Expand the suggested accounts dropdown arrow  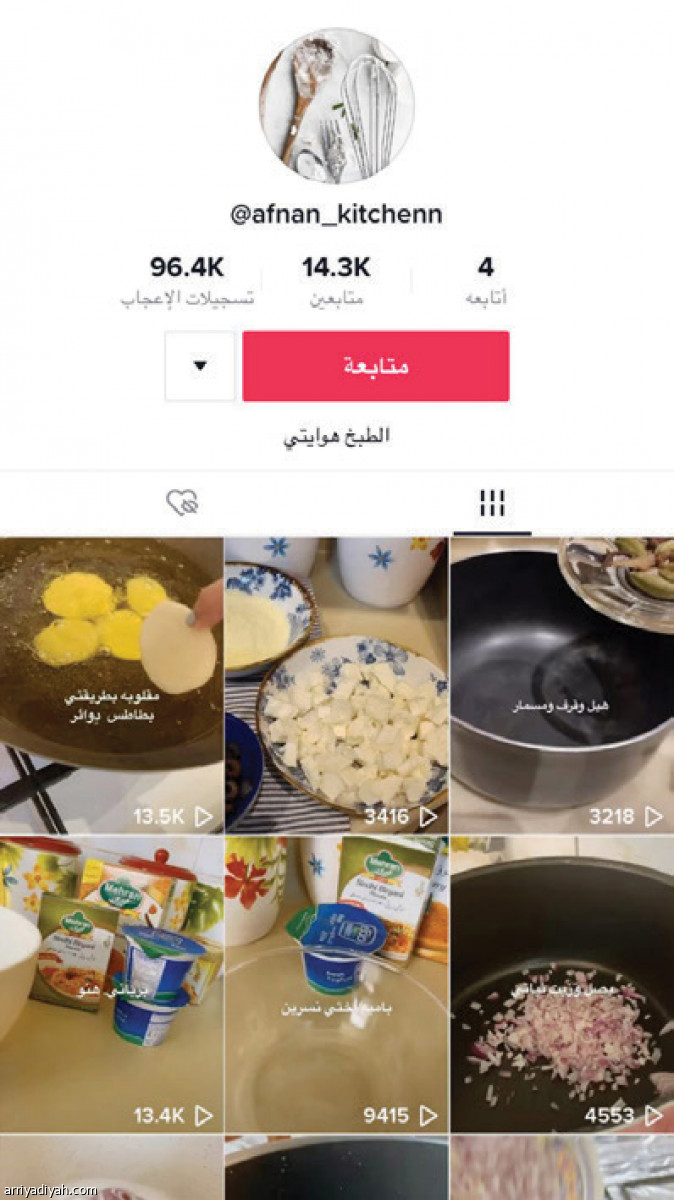[200, 366]
